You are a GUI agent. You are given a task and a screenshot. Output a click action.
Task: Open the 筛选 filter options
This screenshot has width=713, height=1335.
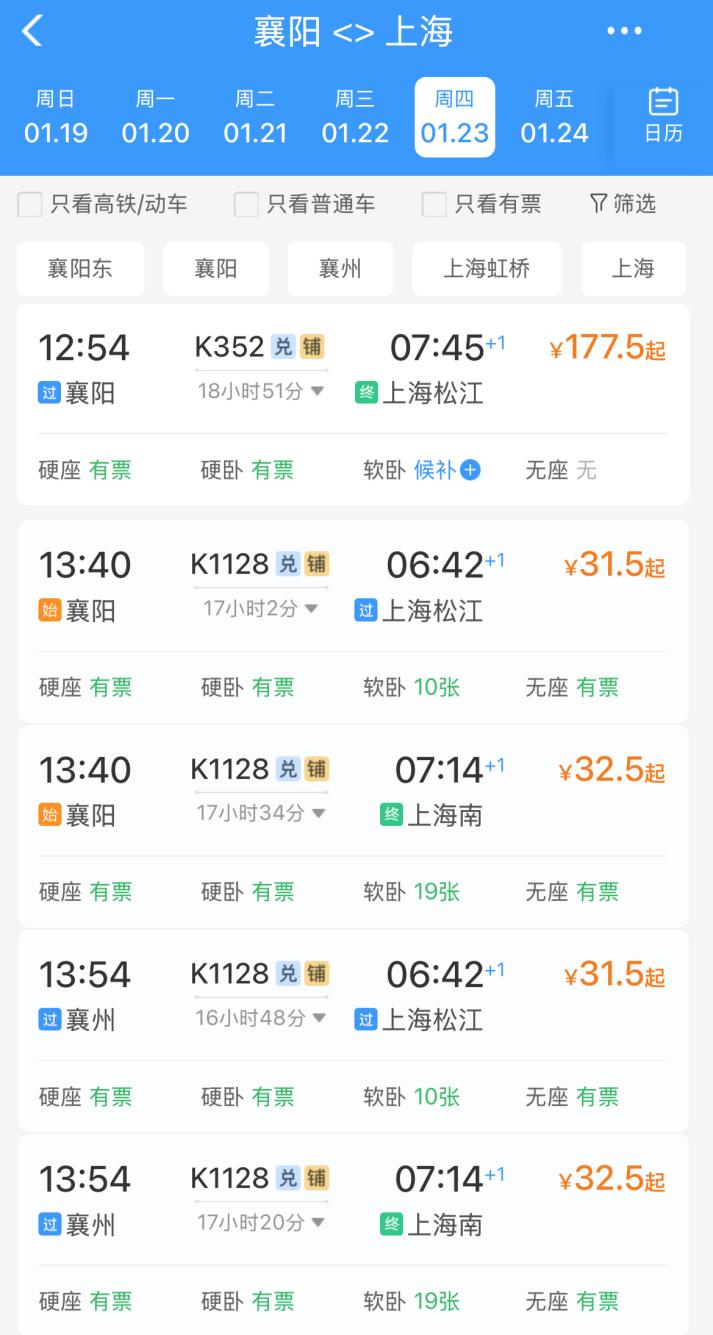click(623, 204)
